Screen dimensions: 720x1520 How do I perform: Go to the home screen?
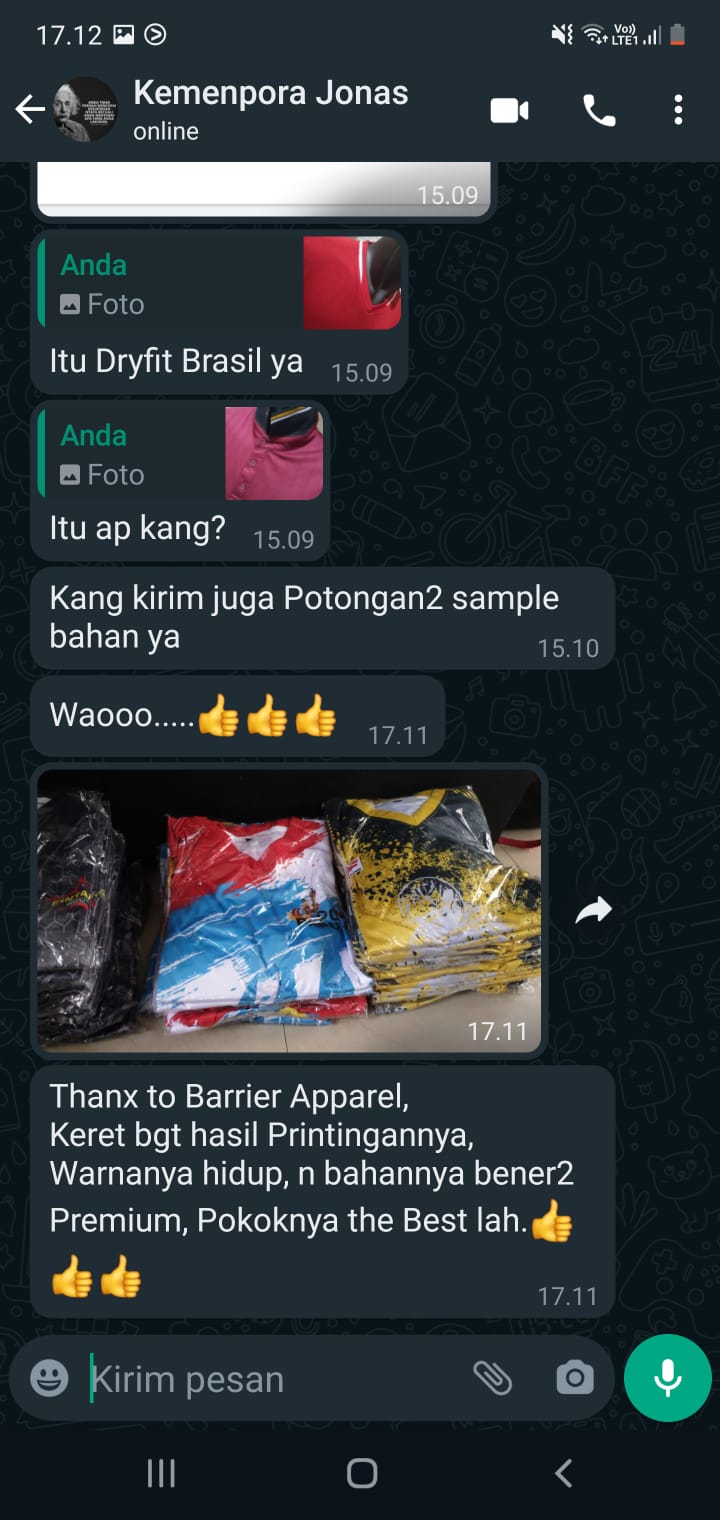(361, 1473)
